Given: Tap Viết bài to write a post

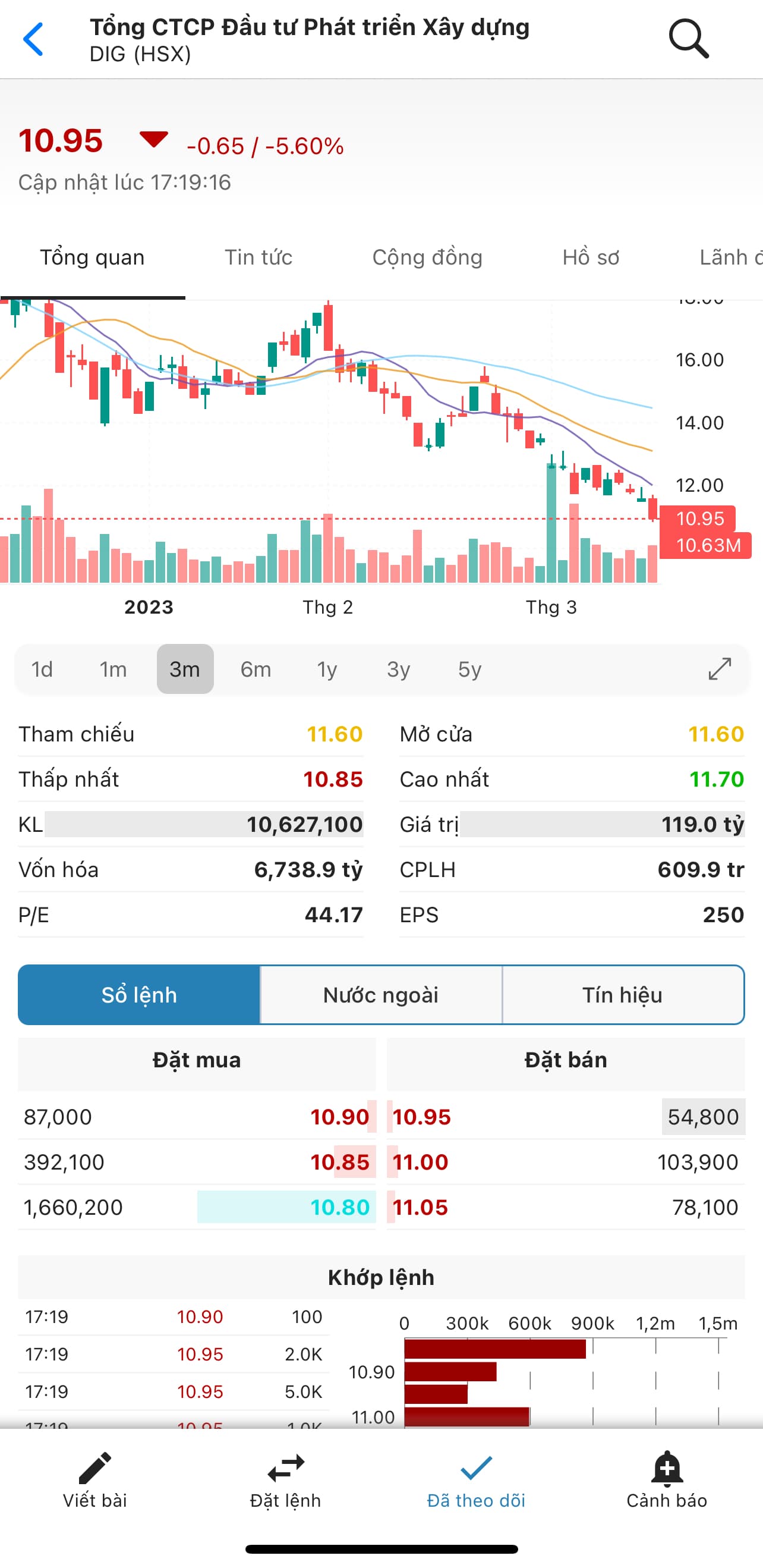Looking at the screenshot, I should click(95, 1481).
